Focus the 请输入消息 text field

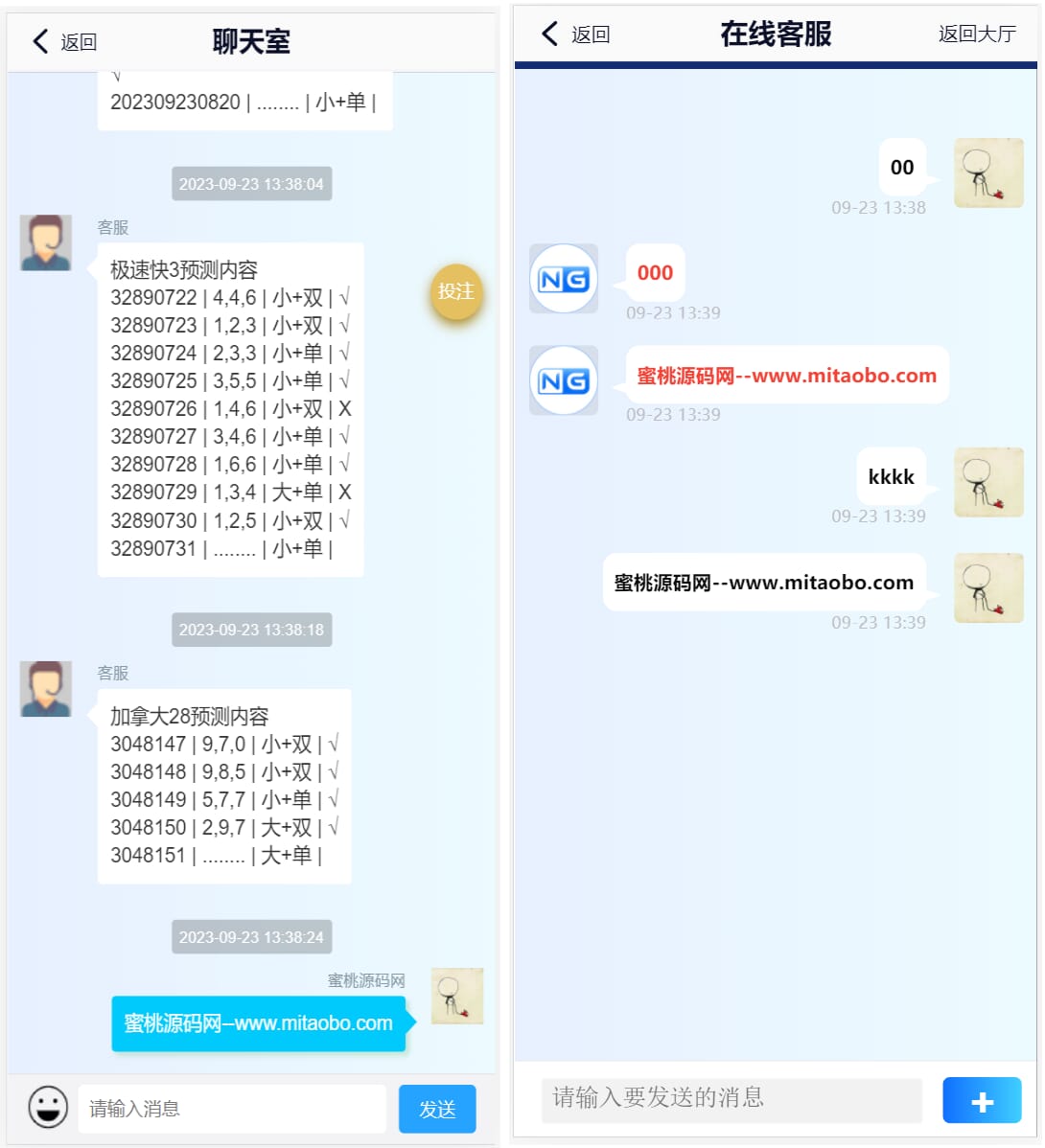click(231, 1109)
